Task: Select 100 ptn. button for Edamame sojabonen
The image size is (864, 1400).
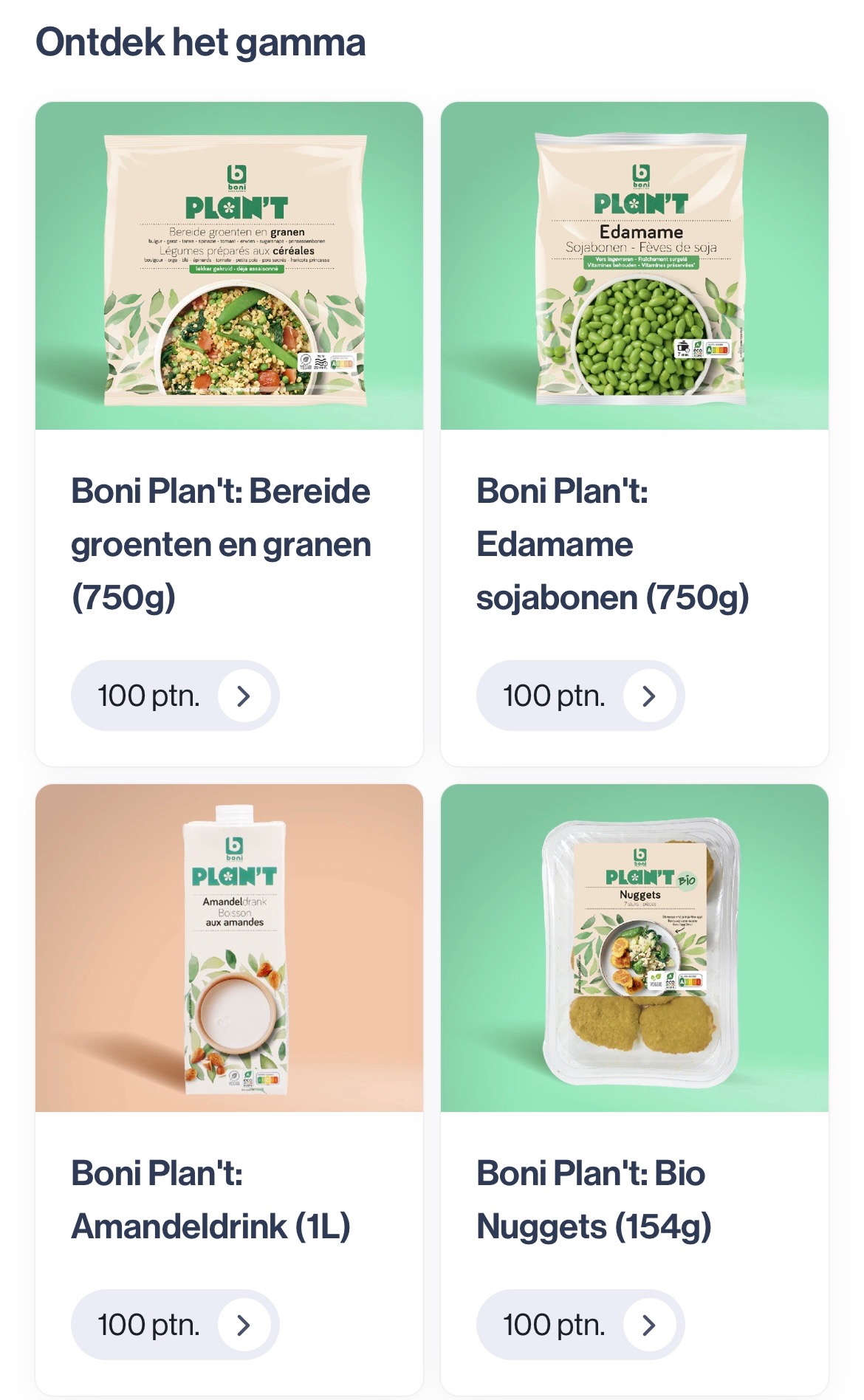Action: 580,696
